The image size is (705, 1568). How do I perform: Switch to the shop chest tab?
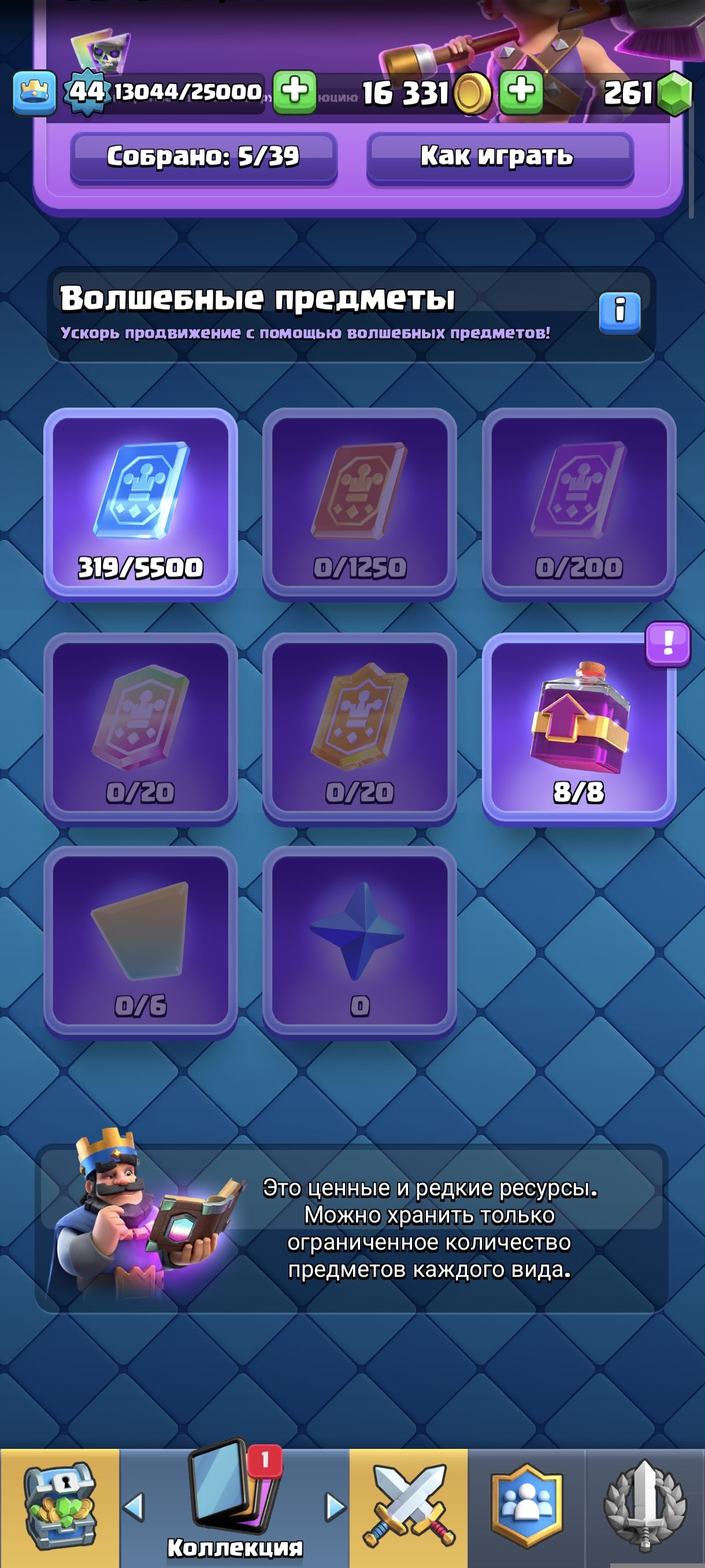pyautogui.click(x=59, y=1507)
